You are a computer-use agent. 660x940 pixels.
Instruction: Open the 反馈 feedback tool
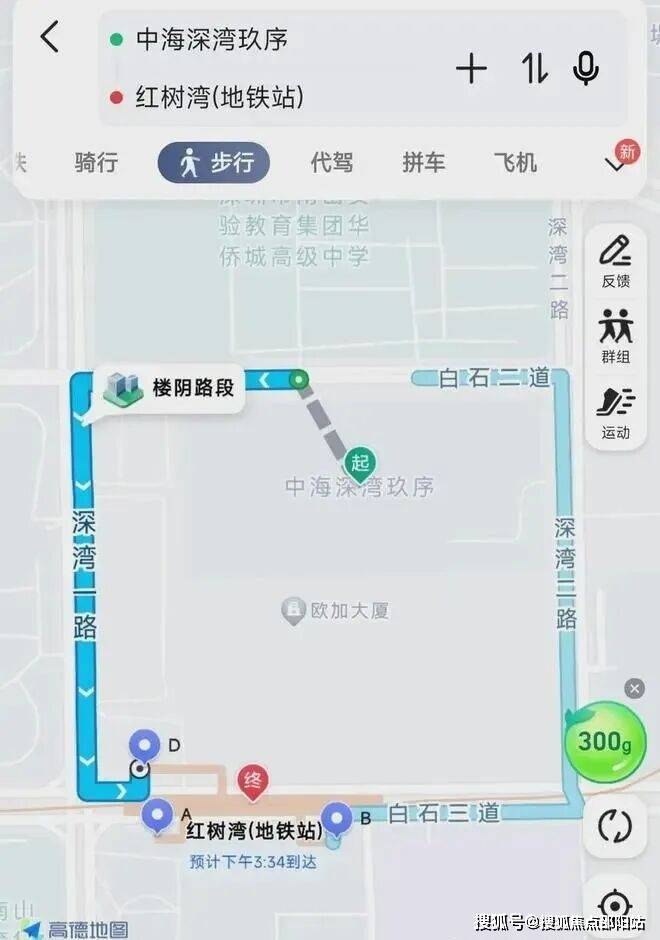(616, 261)
